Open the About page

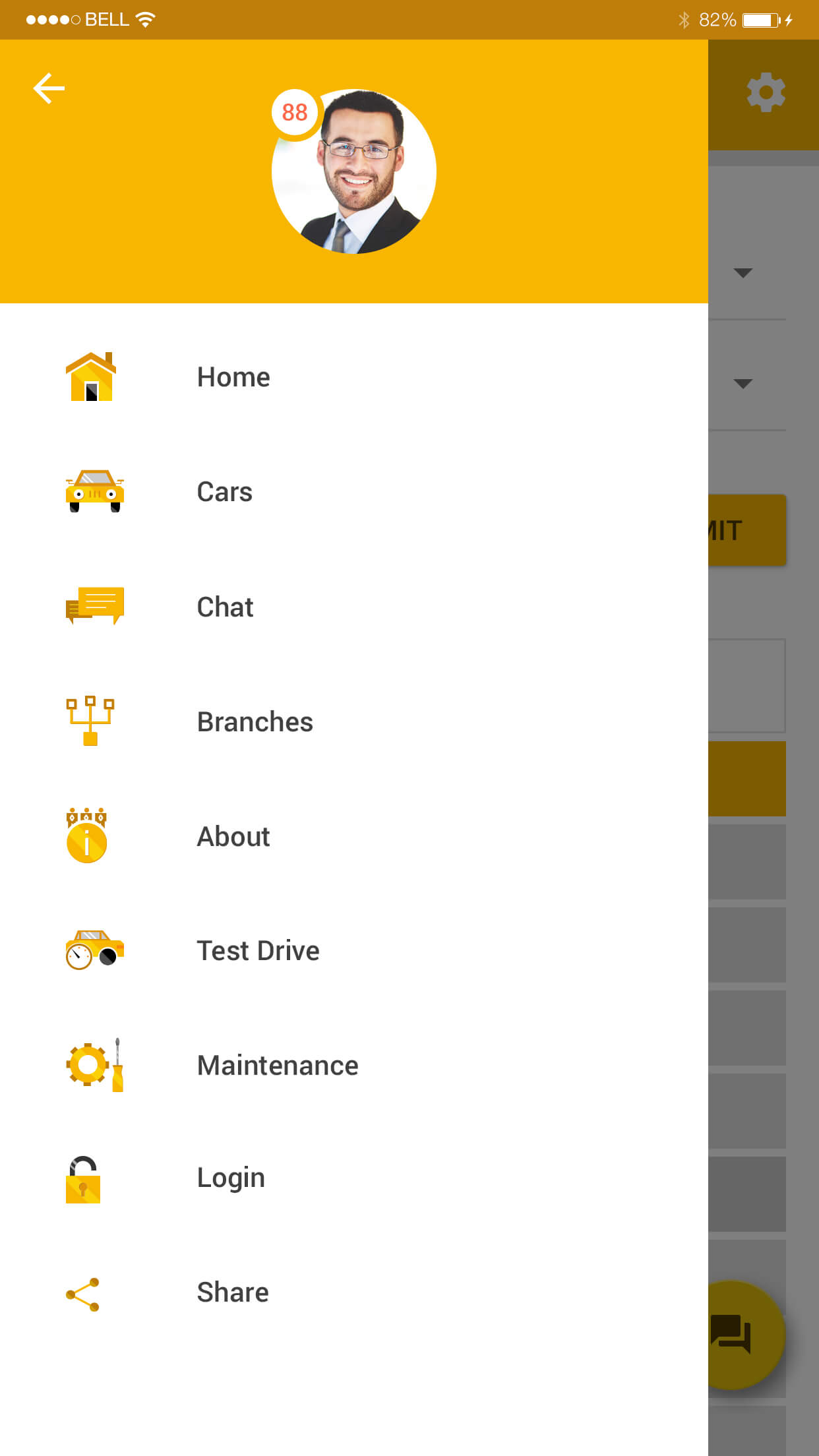coord(354,836)
